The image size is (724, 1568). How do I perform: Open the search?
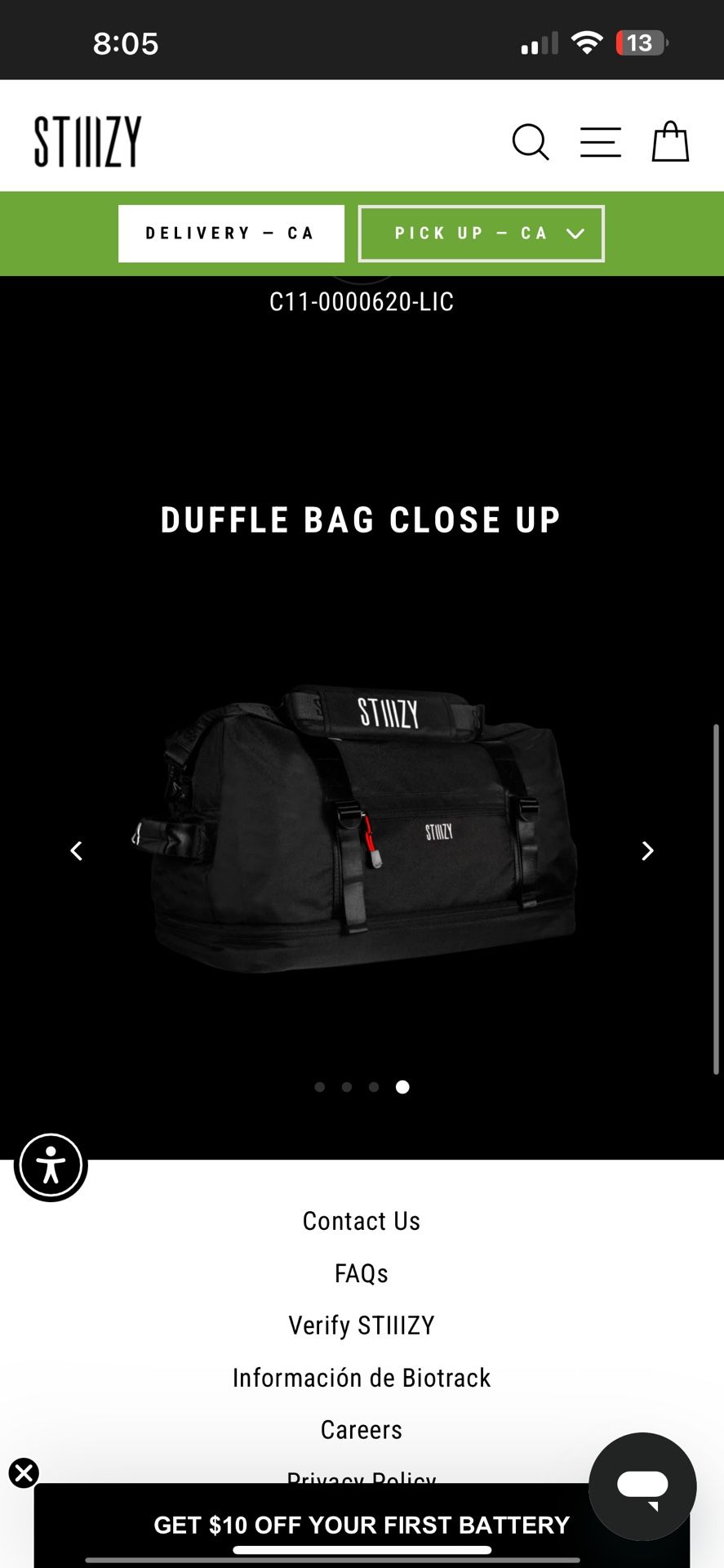531,141
